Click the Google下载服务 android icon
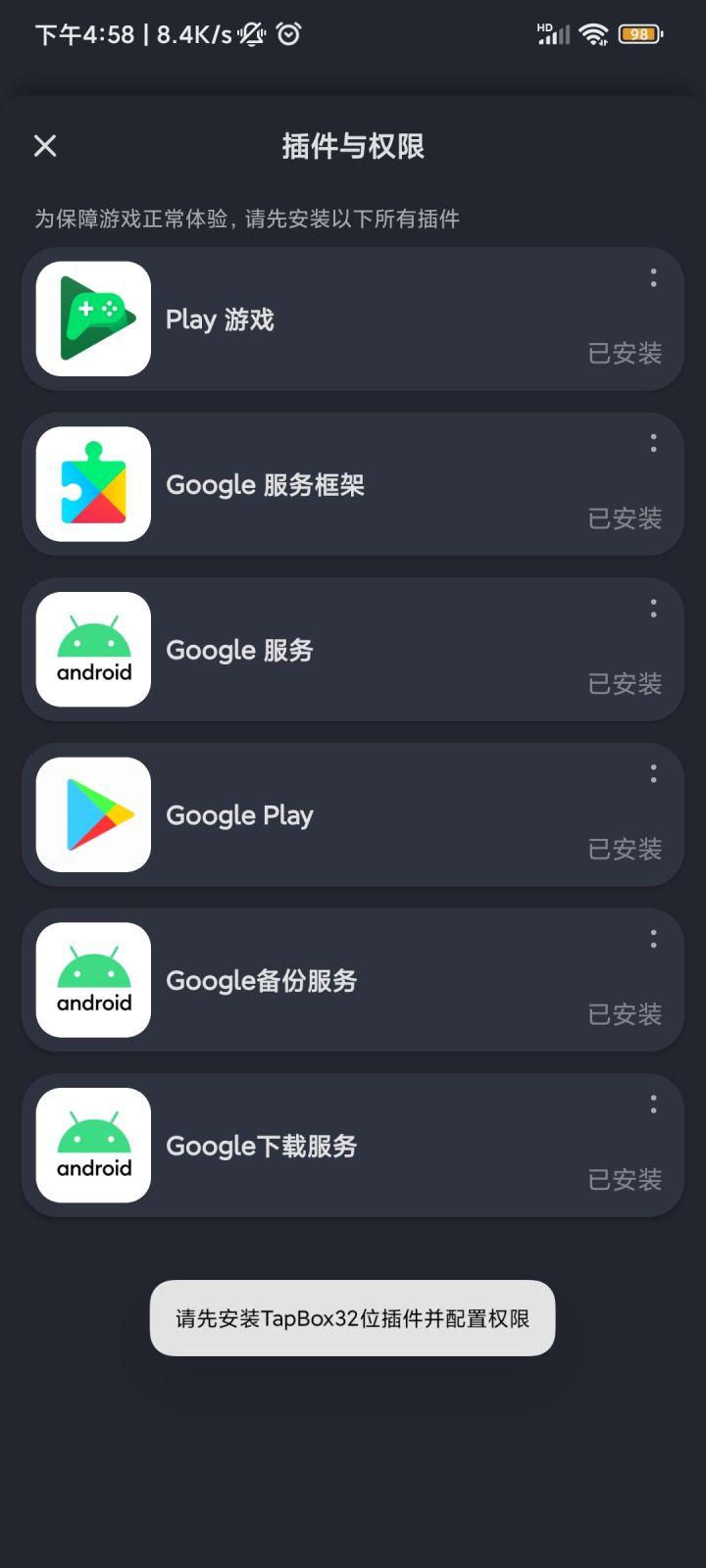The image size is (706, 1568). tap(92, 1145)
